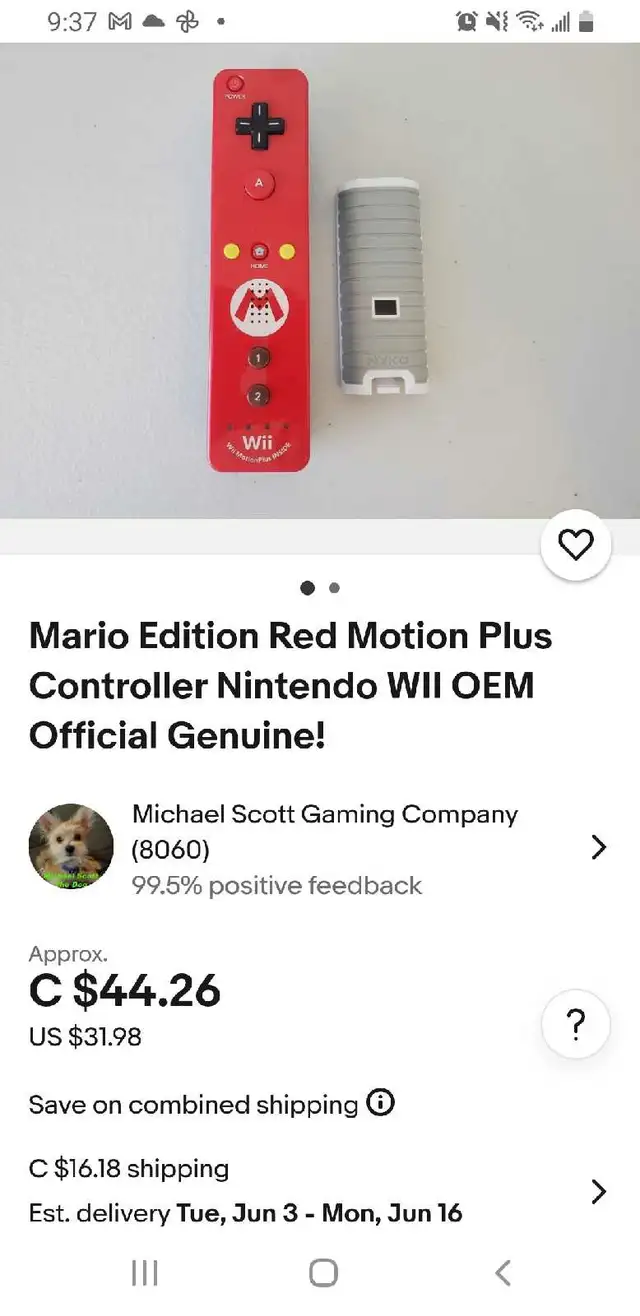This screenshot has width=640, height=1316.
Task: Go to the phone home screen
Action: pos(323,1272)
